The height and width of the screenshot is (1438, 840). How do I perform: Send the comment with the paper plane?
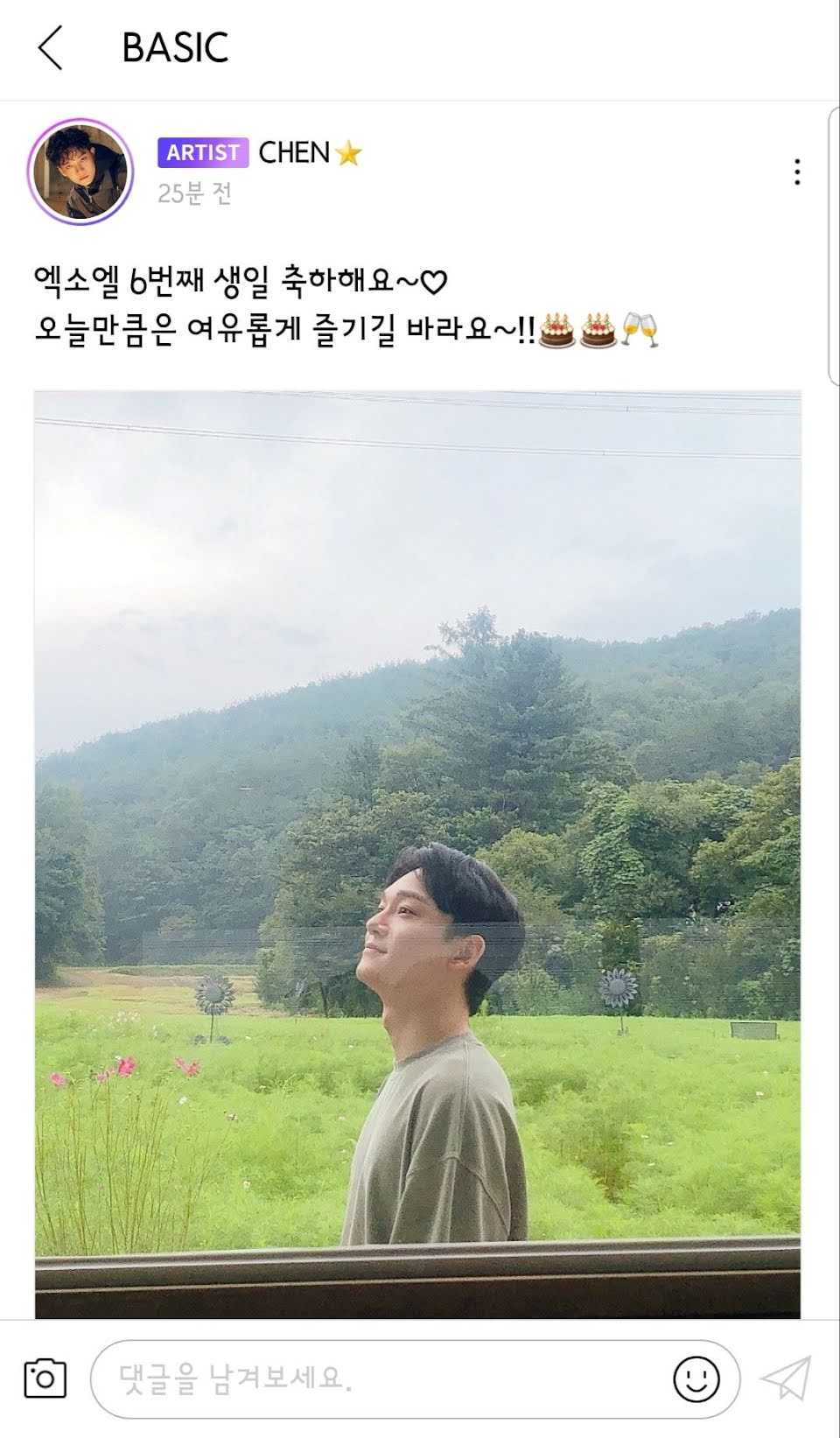coord(786,1378)
